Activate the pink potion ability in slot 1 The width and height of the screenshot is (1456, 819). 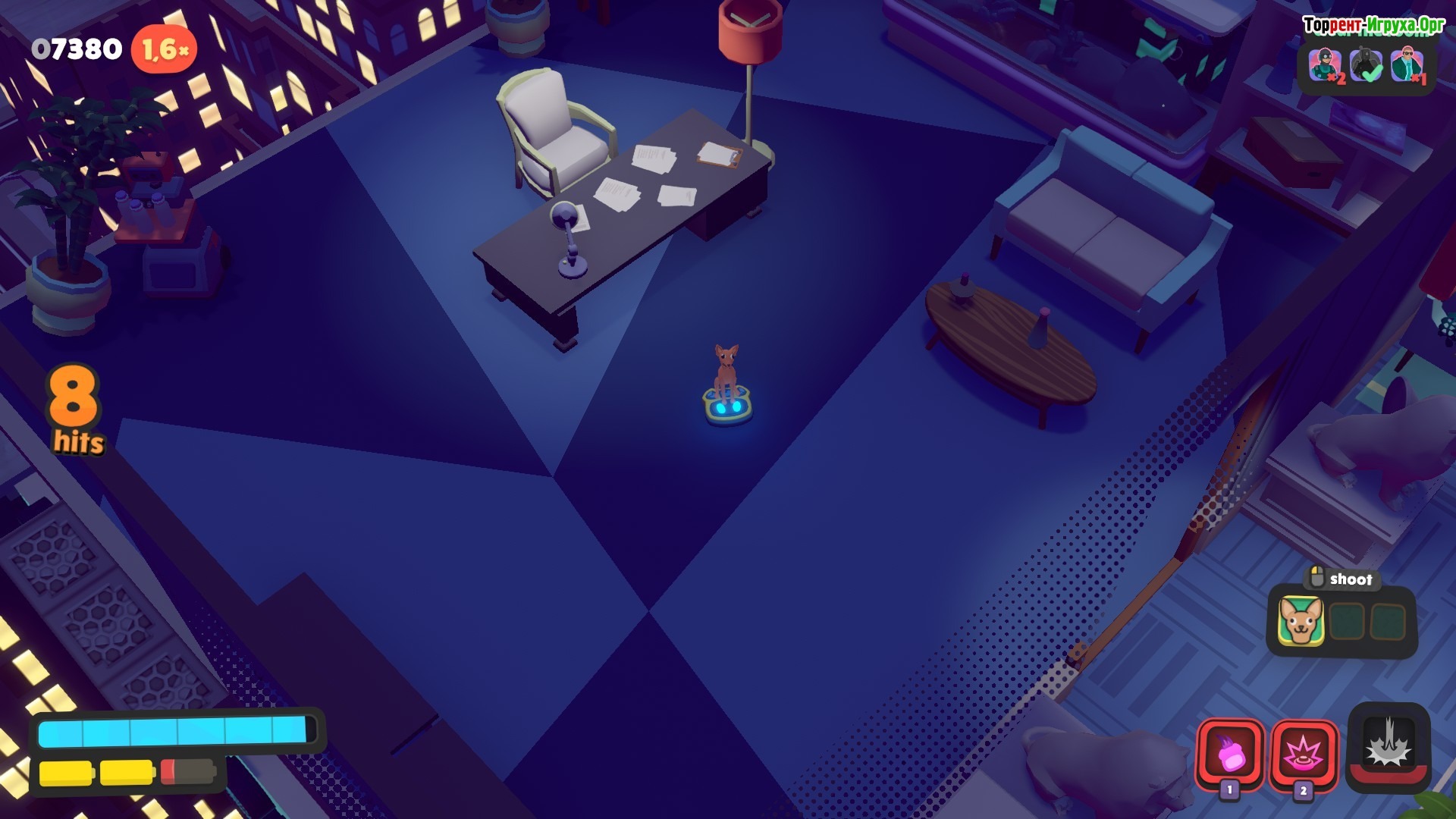(1230, 753)
